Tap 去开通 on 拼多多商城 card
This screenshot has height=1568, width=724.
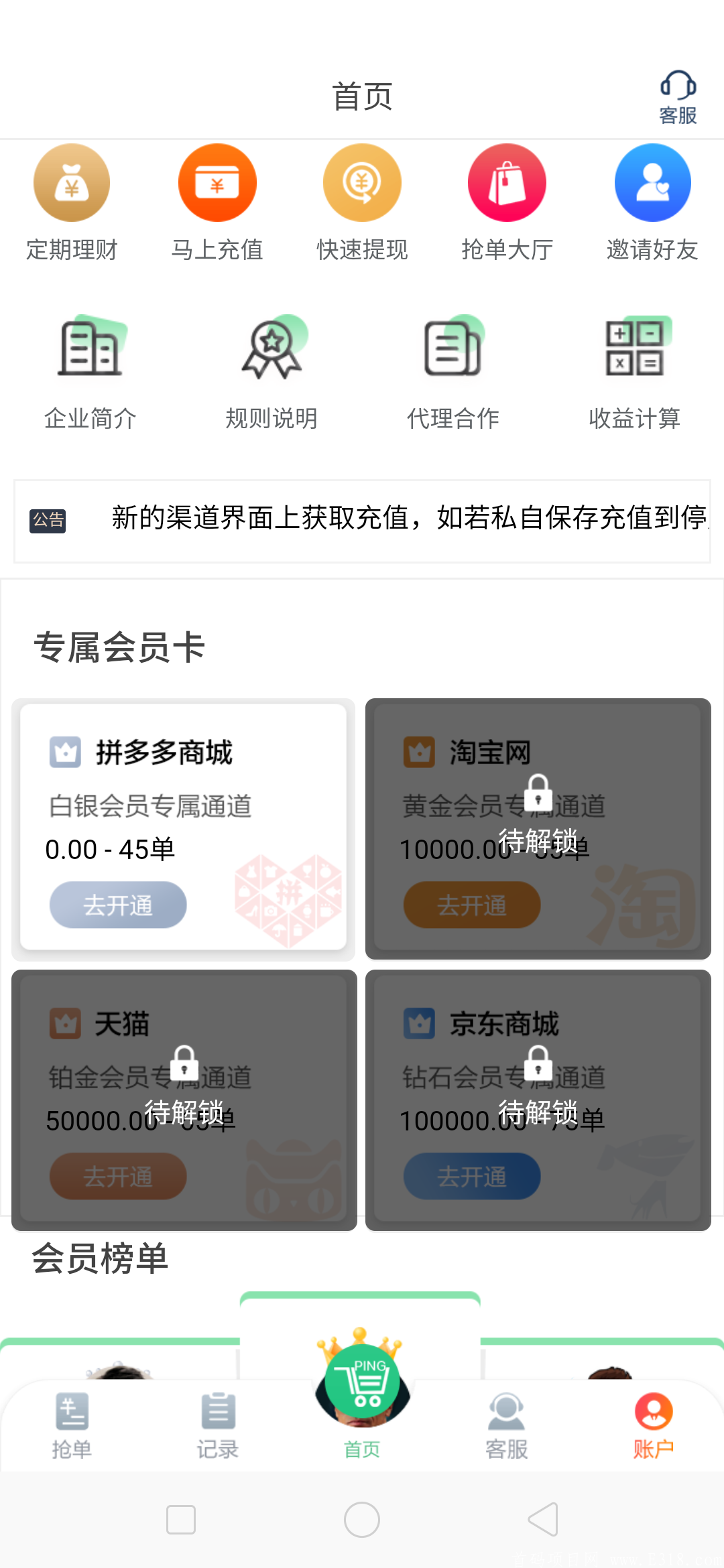[118, 905]
